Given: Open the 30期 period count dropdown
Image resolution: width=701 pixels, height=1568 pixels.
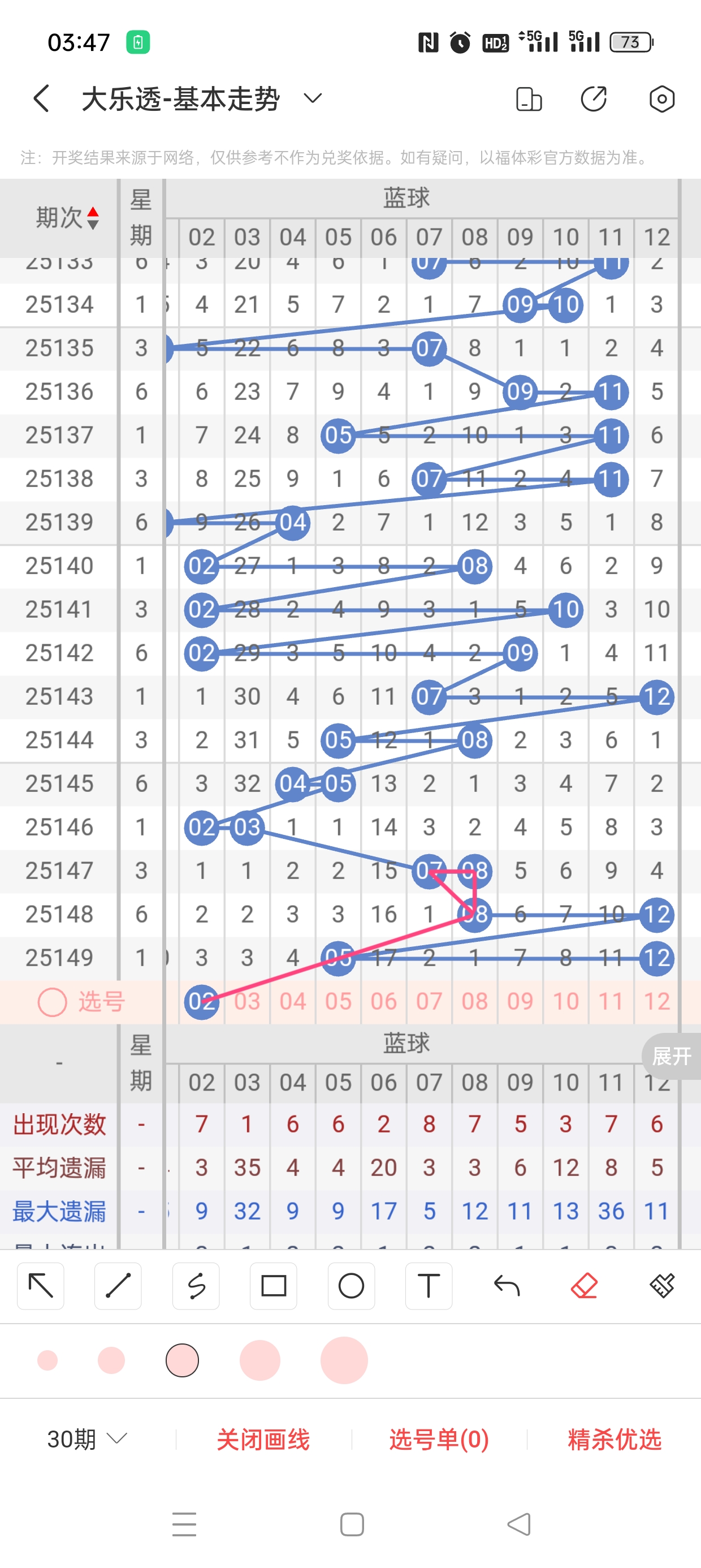Looking at the screenshot, I should click(87, 1439).
